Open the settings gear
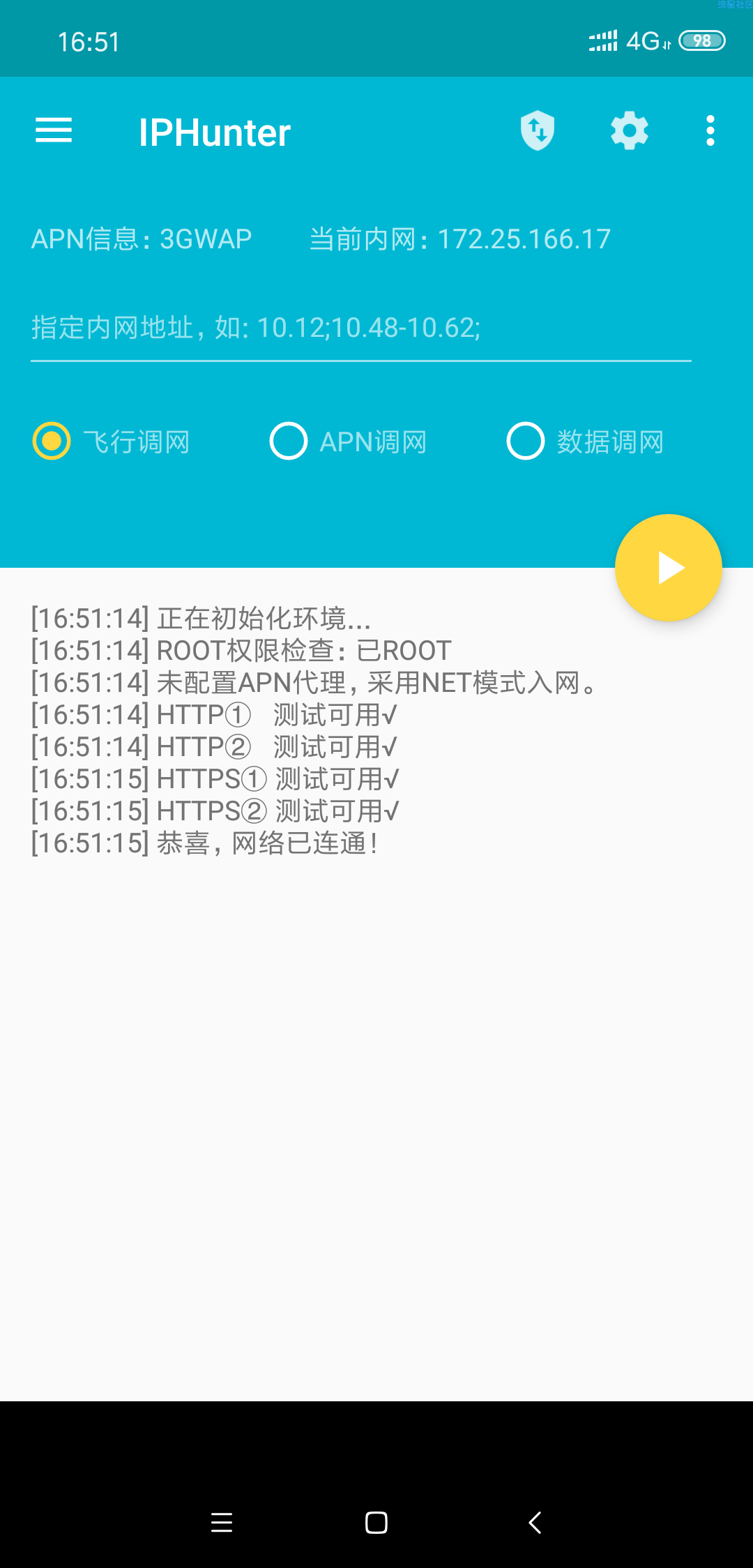Image resolution: width=753 pixels, height=1568 pixels. coord(630,131)
